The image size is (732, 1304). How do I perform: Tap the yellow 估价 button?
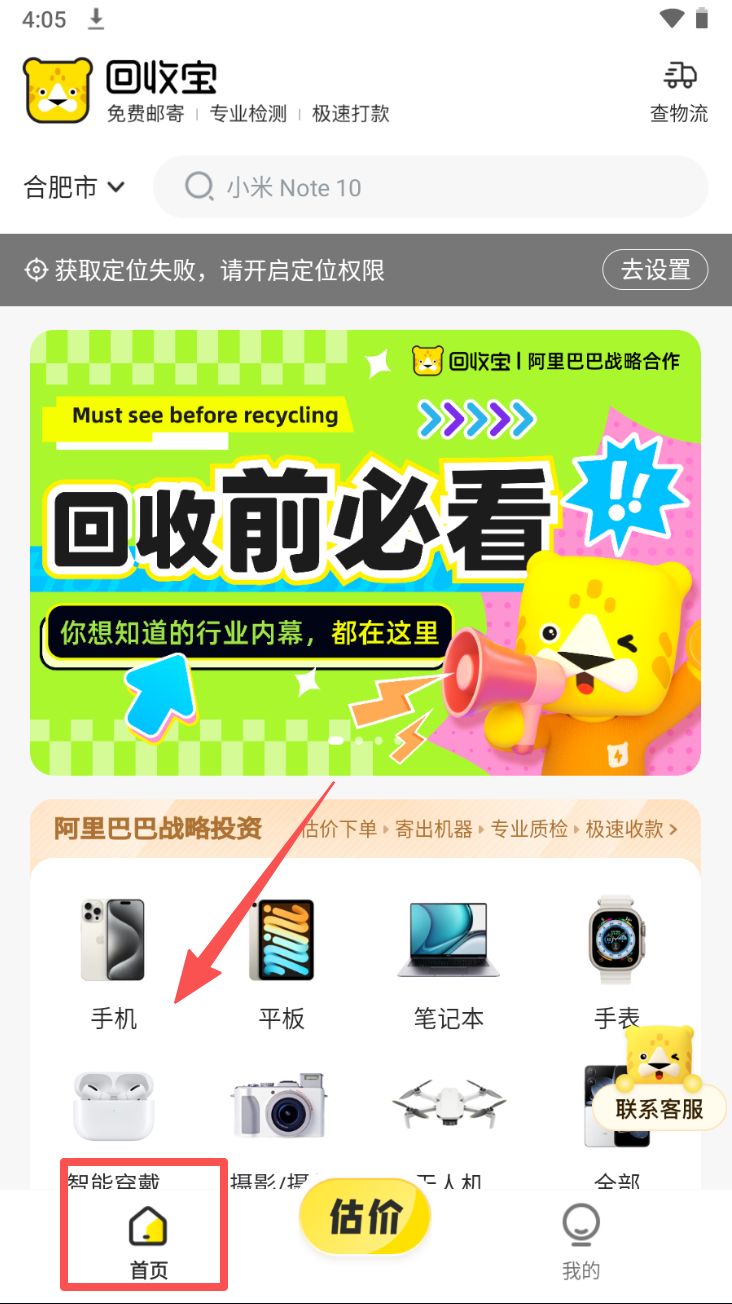(365, 1217)
